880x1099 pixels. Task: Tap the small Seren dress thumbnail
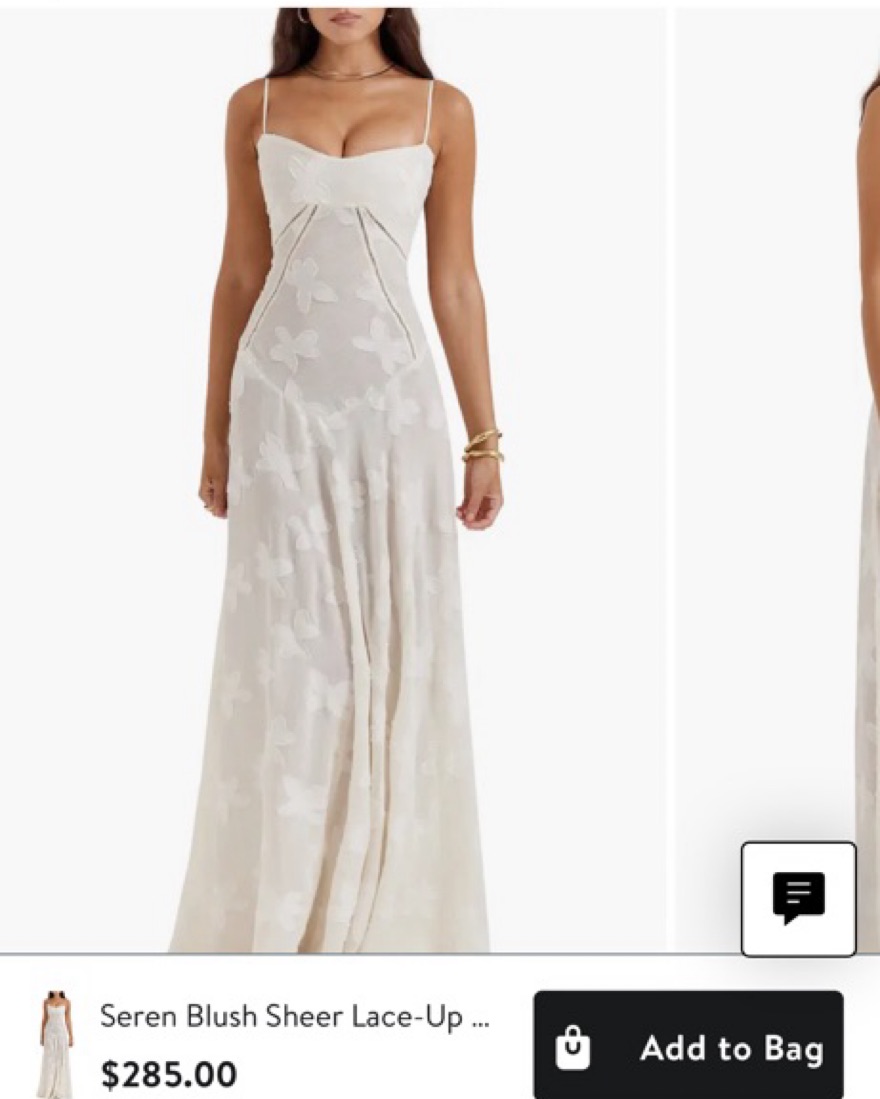[54, 1044]
